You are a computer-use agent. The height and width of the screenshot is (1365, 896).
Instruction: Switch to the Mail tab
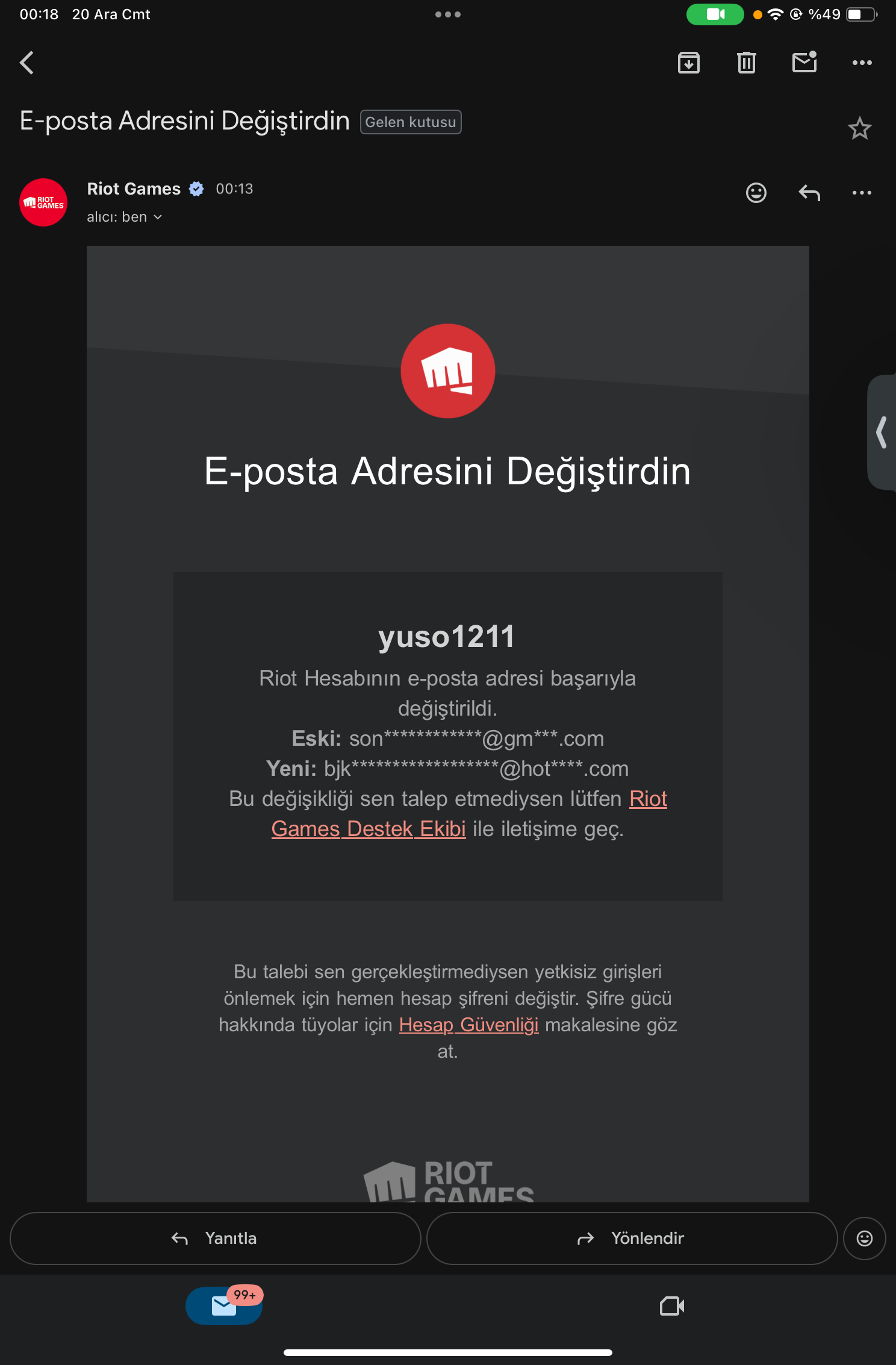[224, 1305]
